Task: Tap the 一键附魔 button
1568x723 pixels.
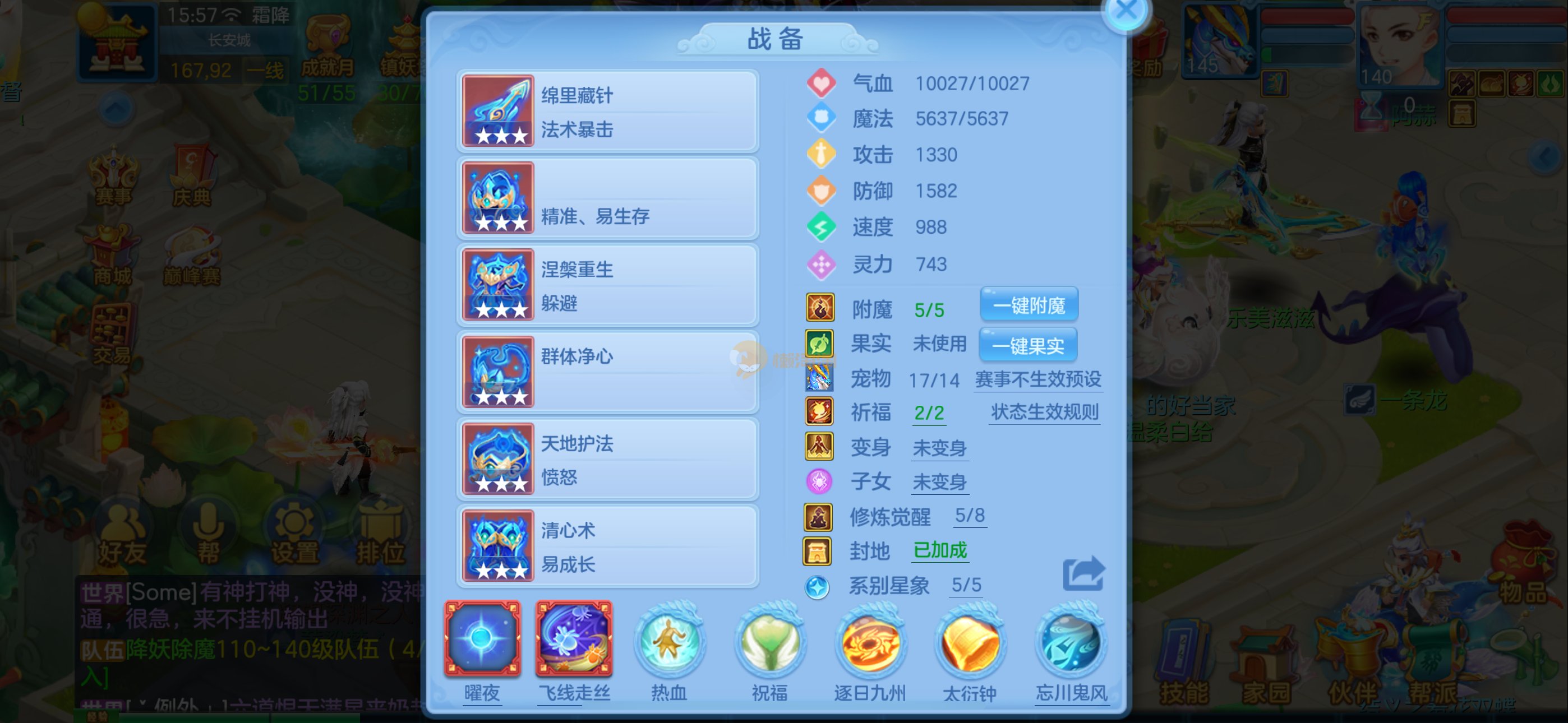Action: pyautogui.click(x=1029, y=305)
